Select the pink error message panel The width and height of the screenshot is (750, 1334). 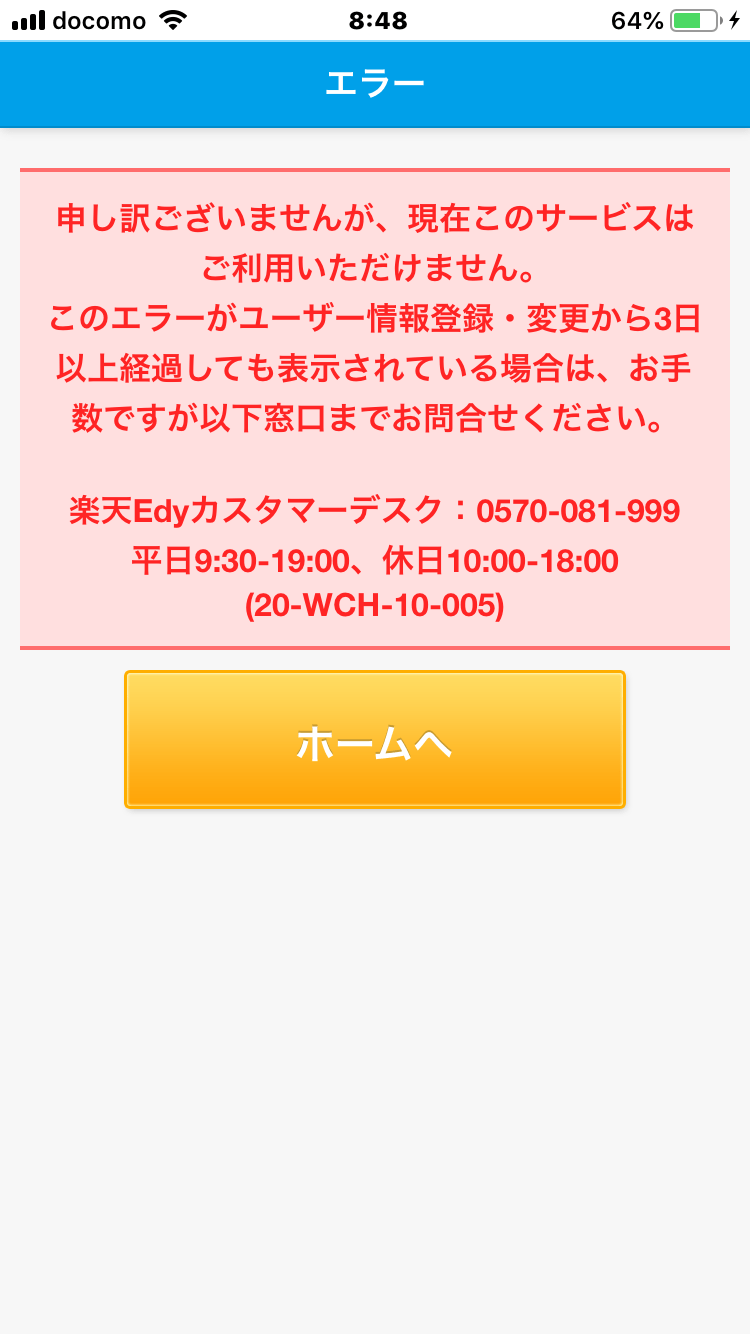pyautogui.click(x=374, y=408)
